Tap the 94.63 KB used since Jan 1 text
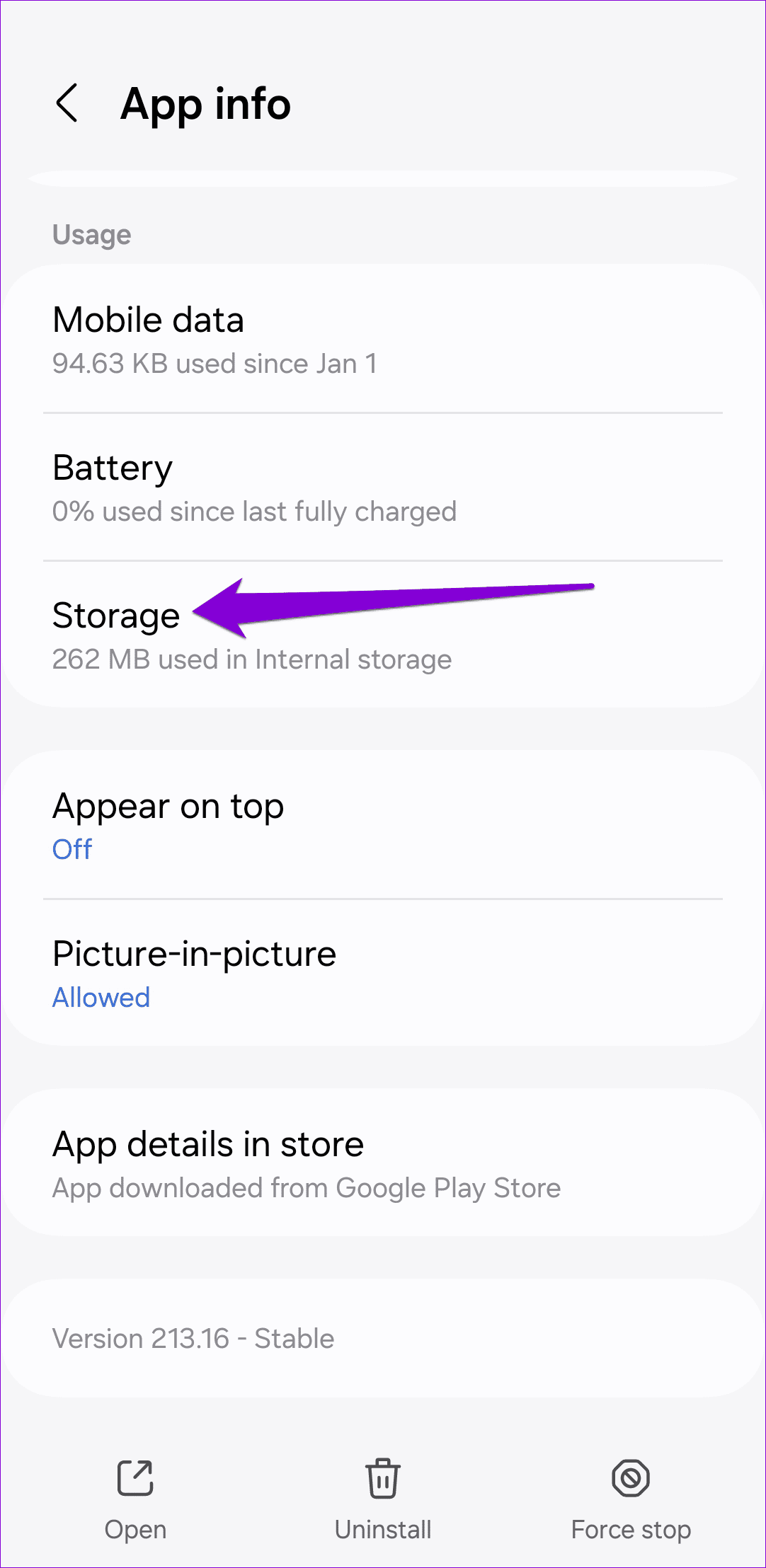766x1568 pixels. click(x=215, y=363)
